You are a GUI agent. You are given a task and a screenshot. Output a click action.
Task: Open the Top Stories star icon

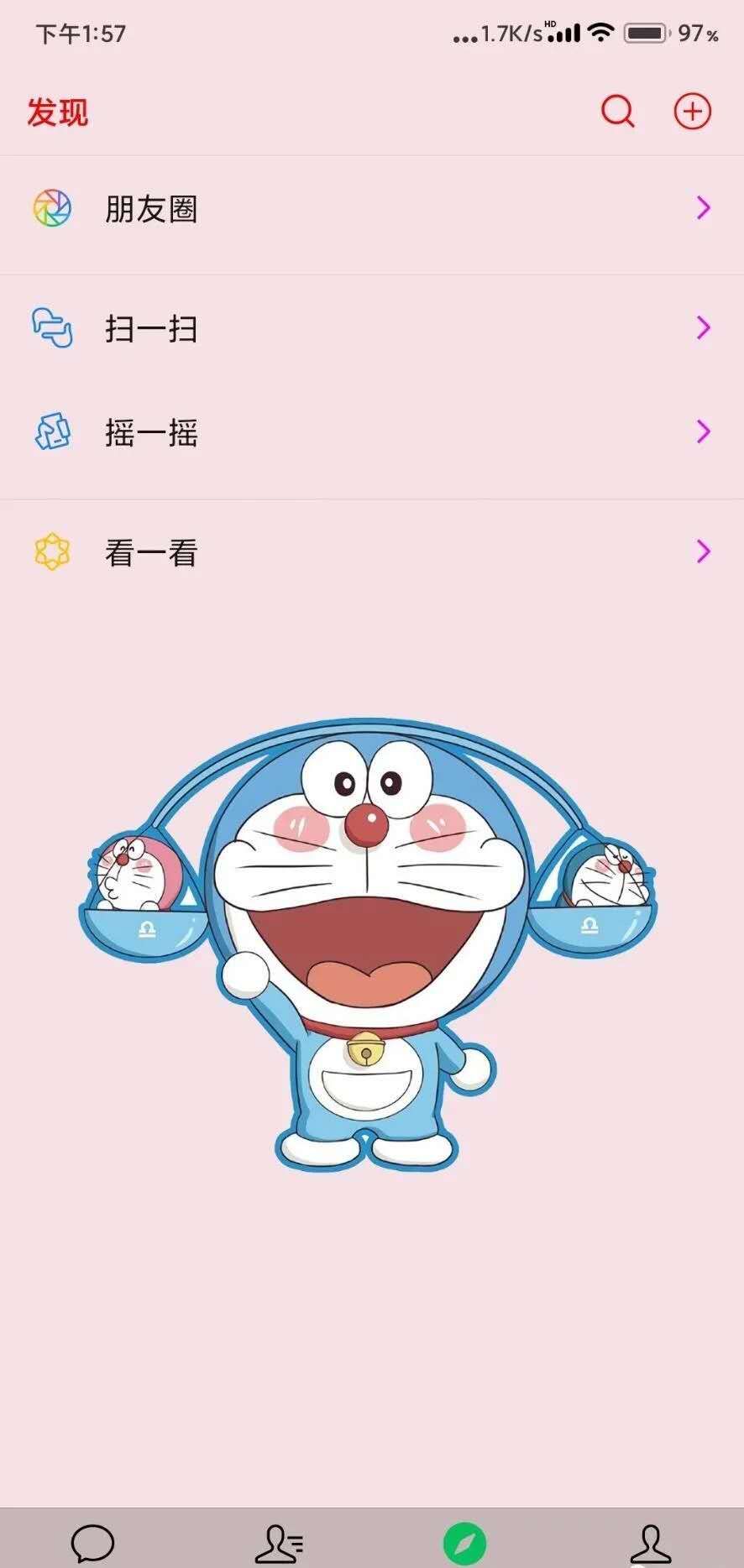click(52, 551)
